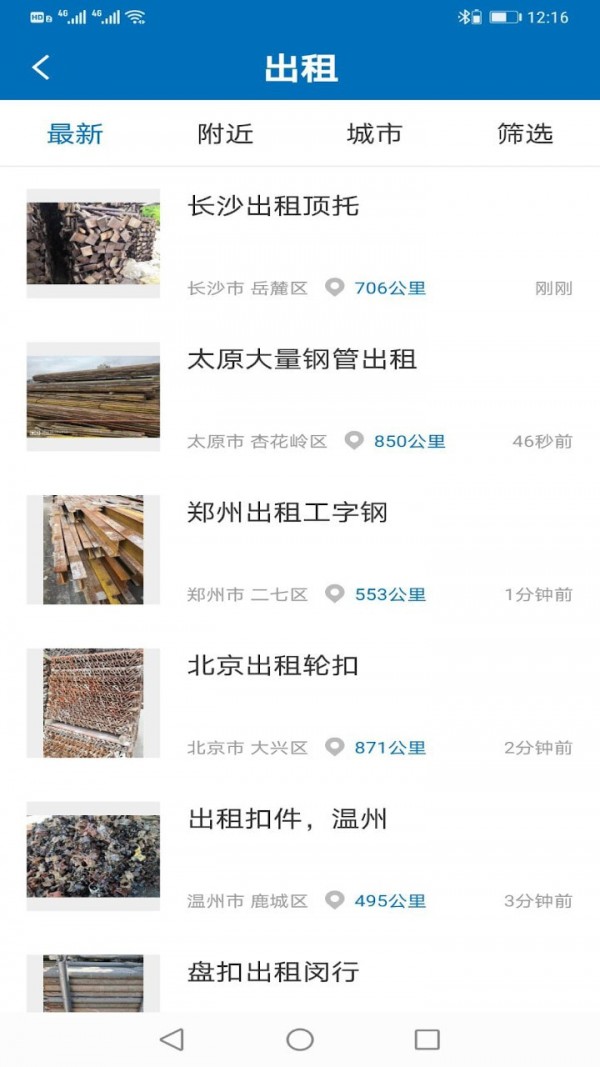
Task: Open the 筛选 filter options
Action: (x=525, y=134)
